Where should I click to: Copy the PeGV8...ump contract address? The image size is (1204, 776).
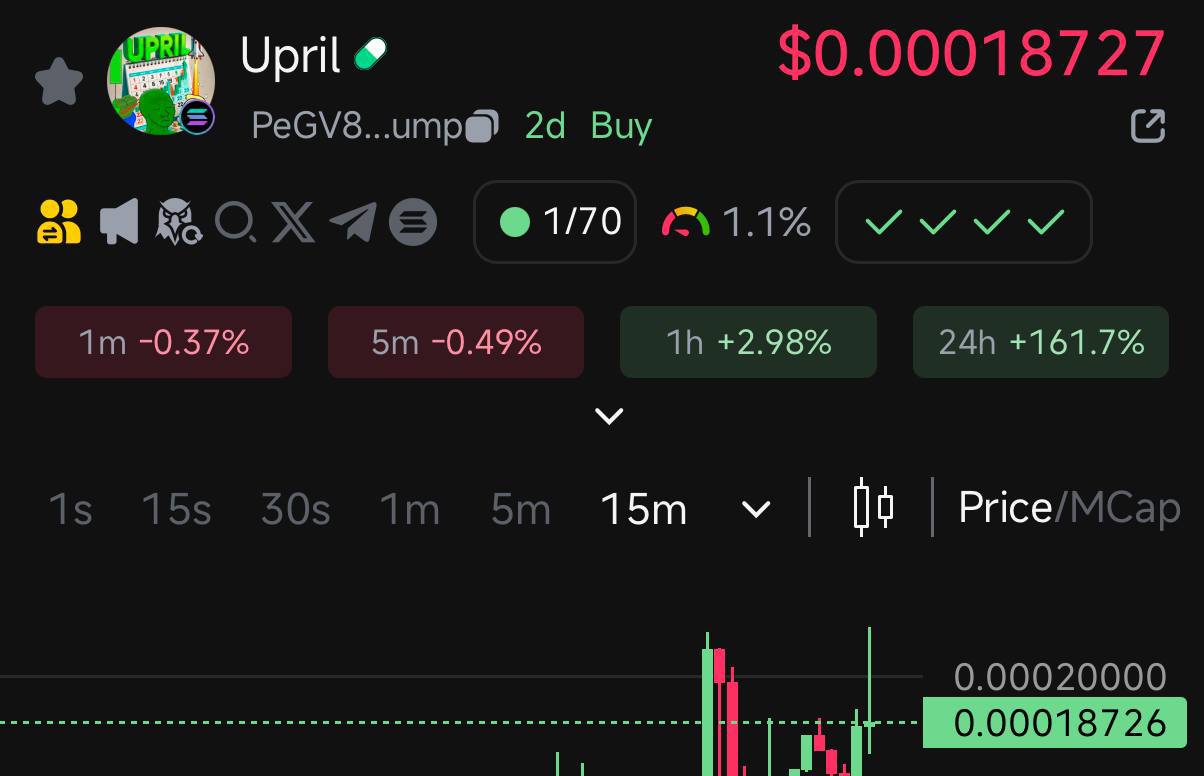482,127
